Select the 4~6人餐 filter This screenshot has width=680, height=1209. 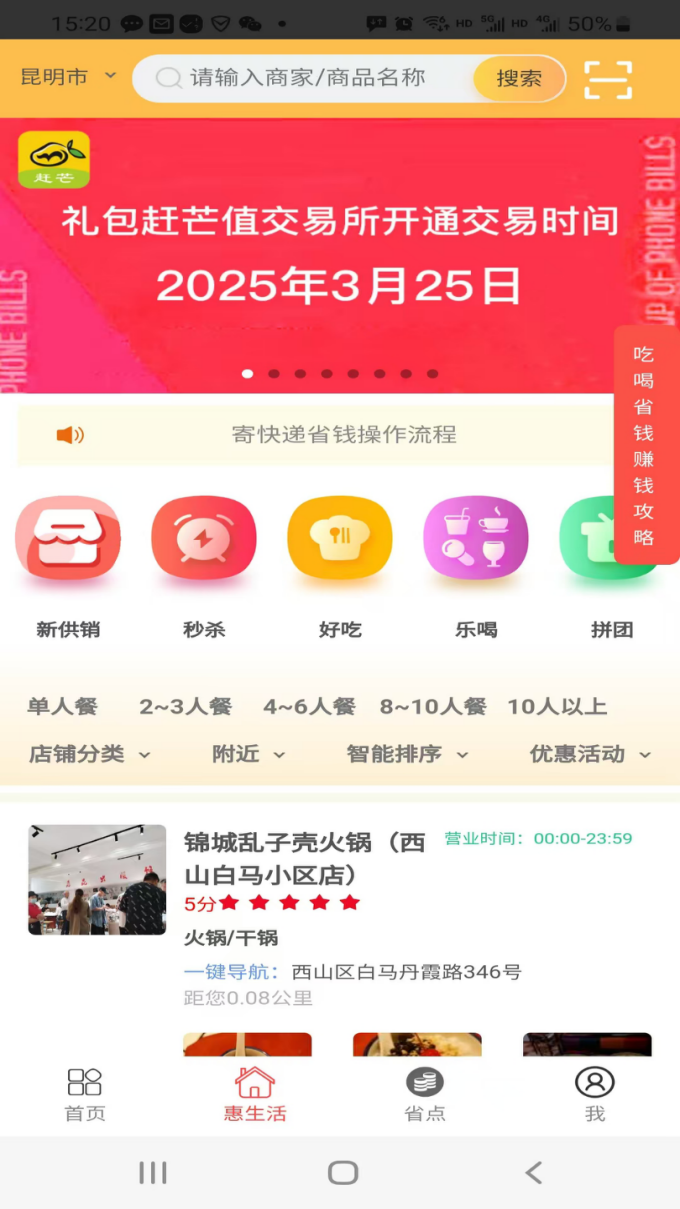pos(309,707)
